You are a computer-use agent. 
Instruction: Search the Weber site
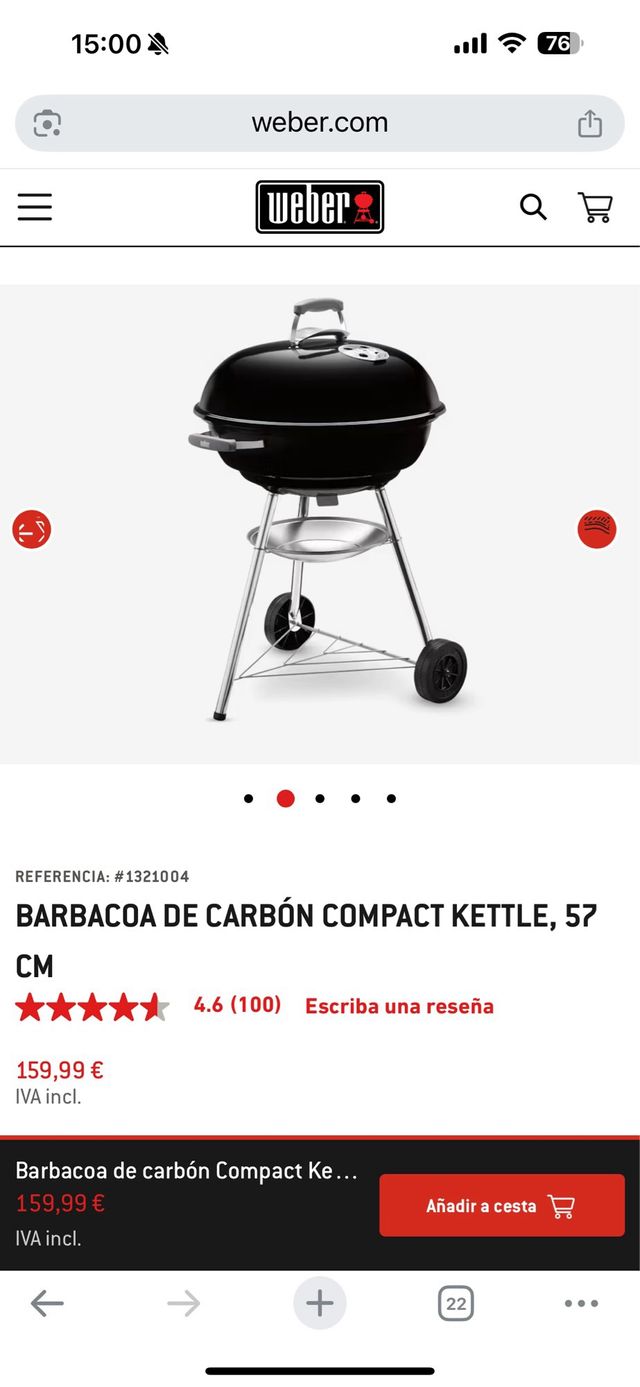tap(533, 207)
